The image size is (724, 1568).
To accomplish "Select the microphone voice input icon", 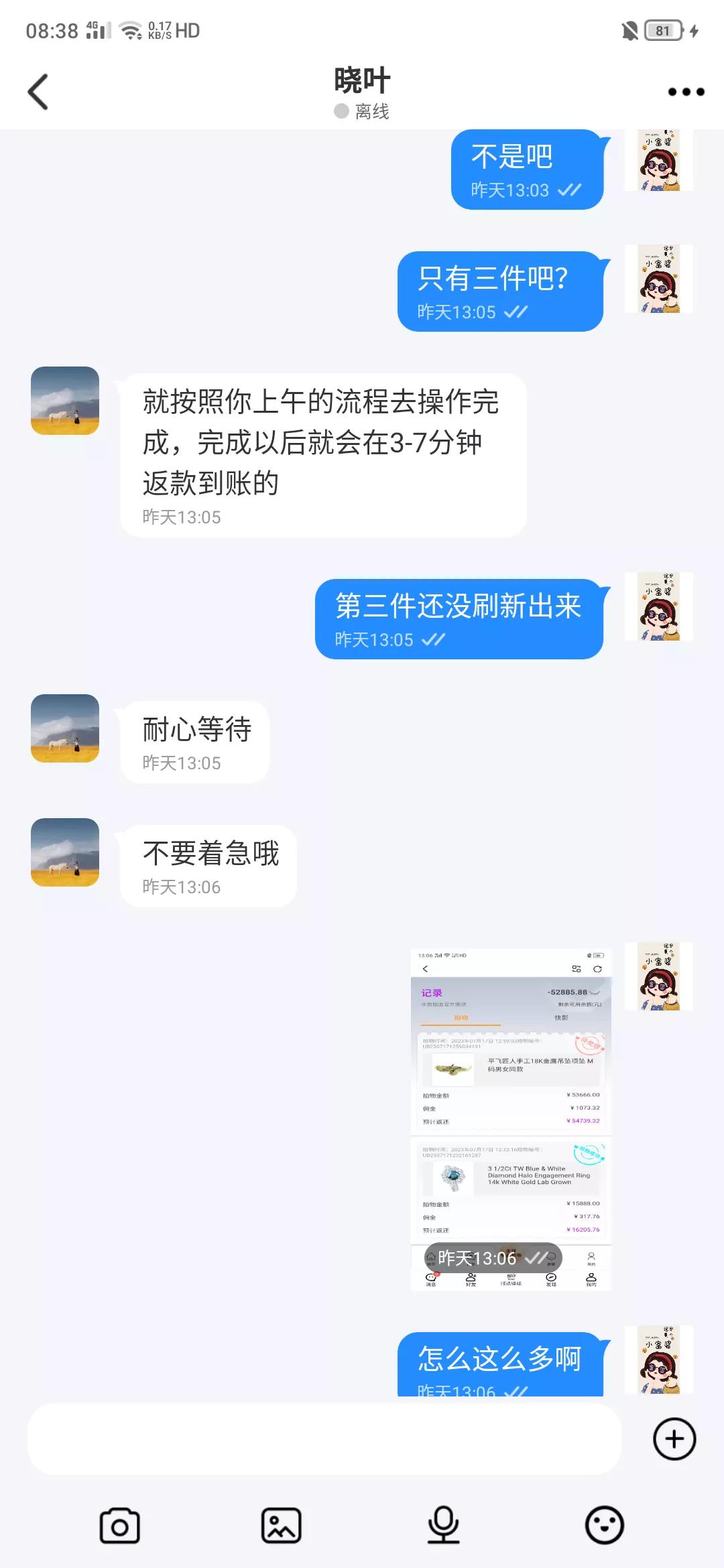I will 442,1524.
